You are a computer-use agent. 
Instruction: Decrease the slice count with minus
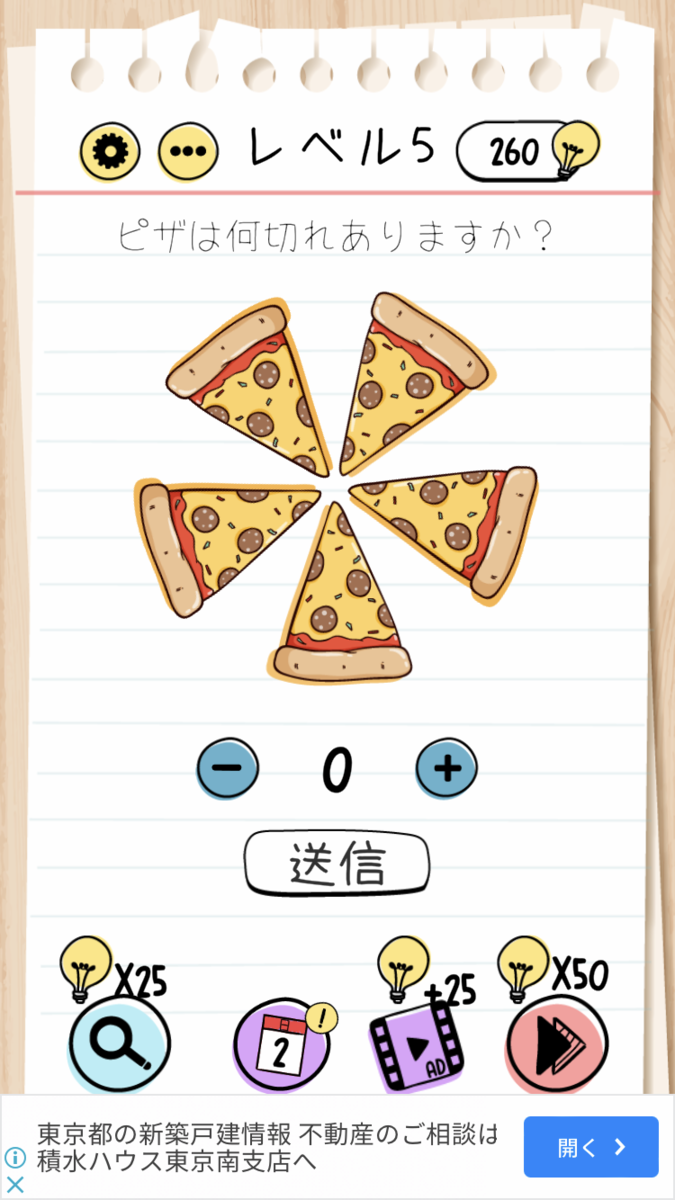point(228,768)
